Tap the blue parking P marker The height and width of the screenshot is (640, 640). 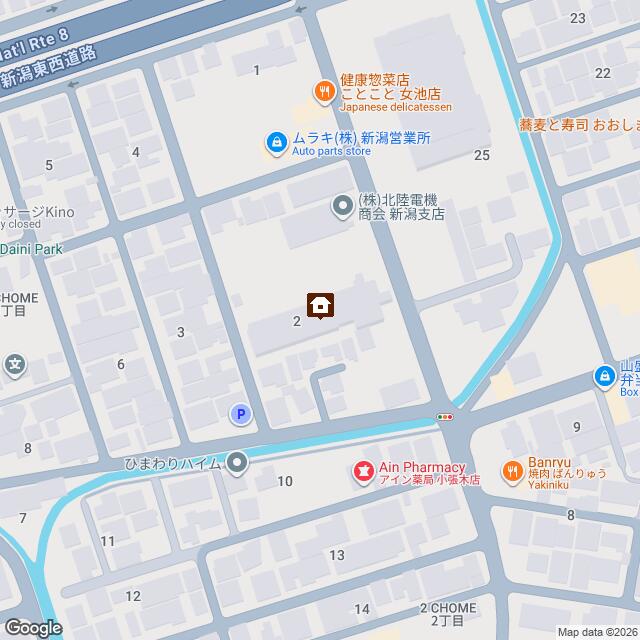click(240, 413)
